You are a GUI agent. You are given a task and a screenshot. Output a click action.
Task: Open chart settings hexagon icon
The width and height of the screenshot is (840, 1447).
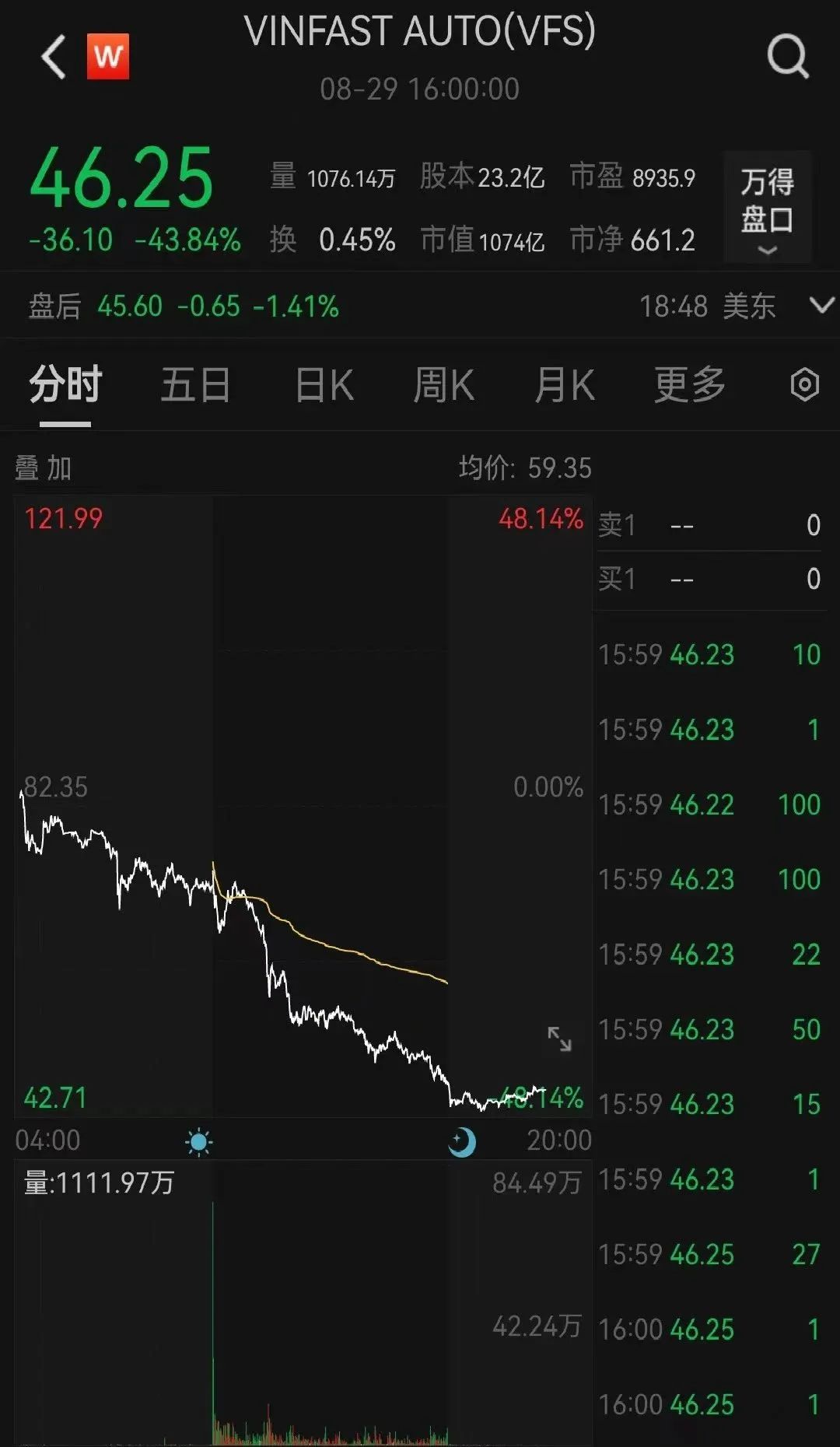point(804,384)
